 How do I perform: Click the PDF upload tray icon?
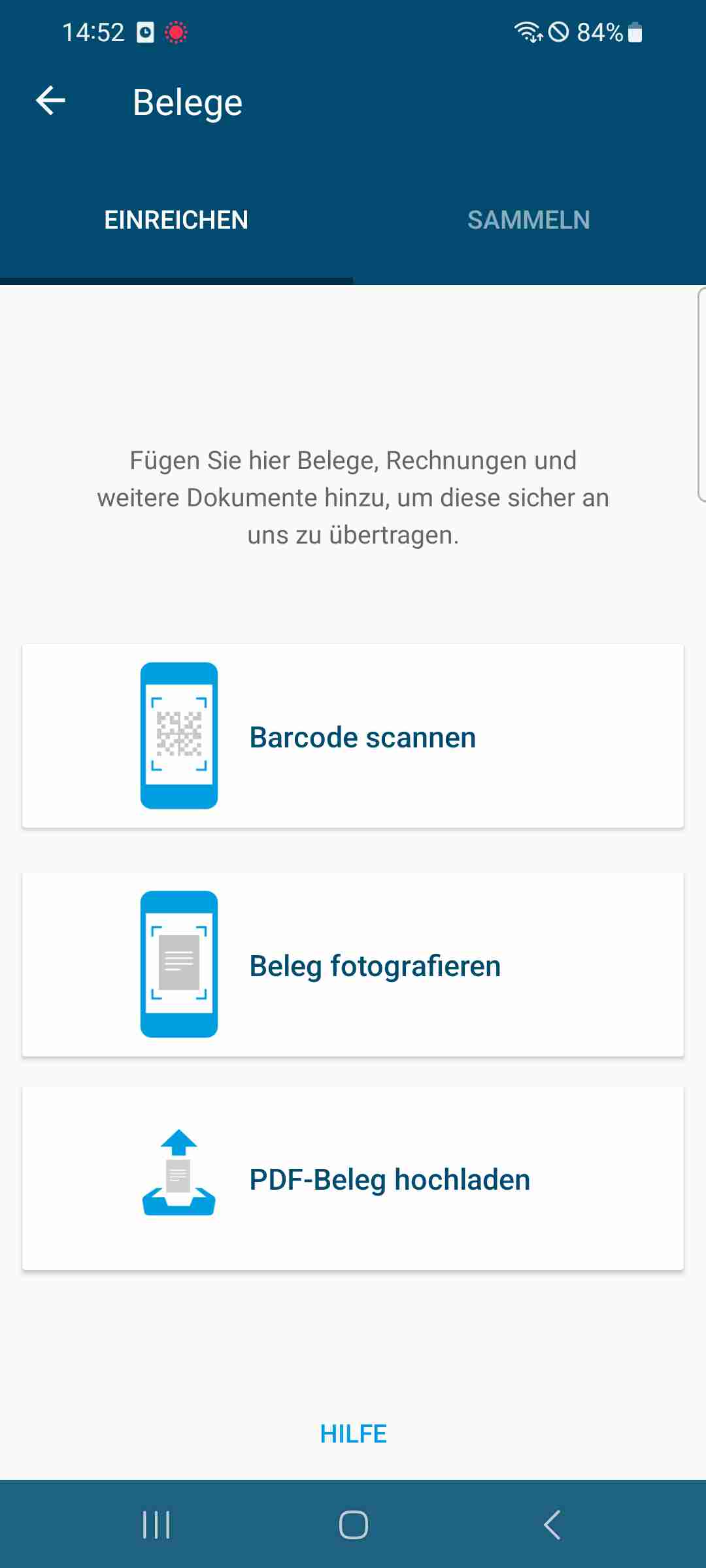[x=178, y=1176]
